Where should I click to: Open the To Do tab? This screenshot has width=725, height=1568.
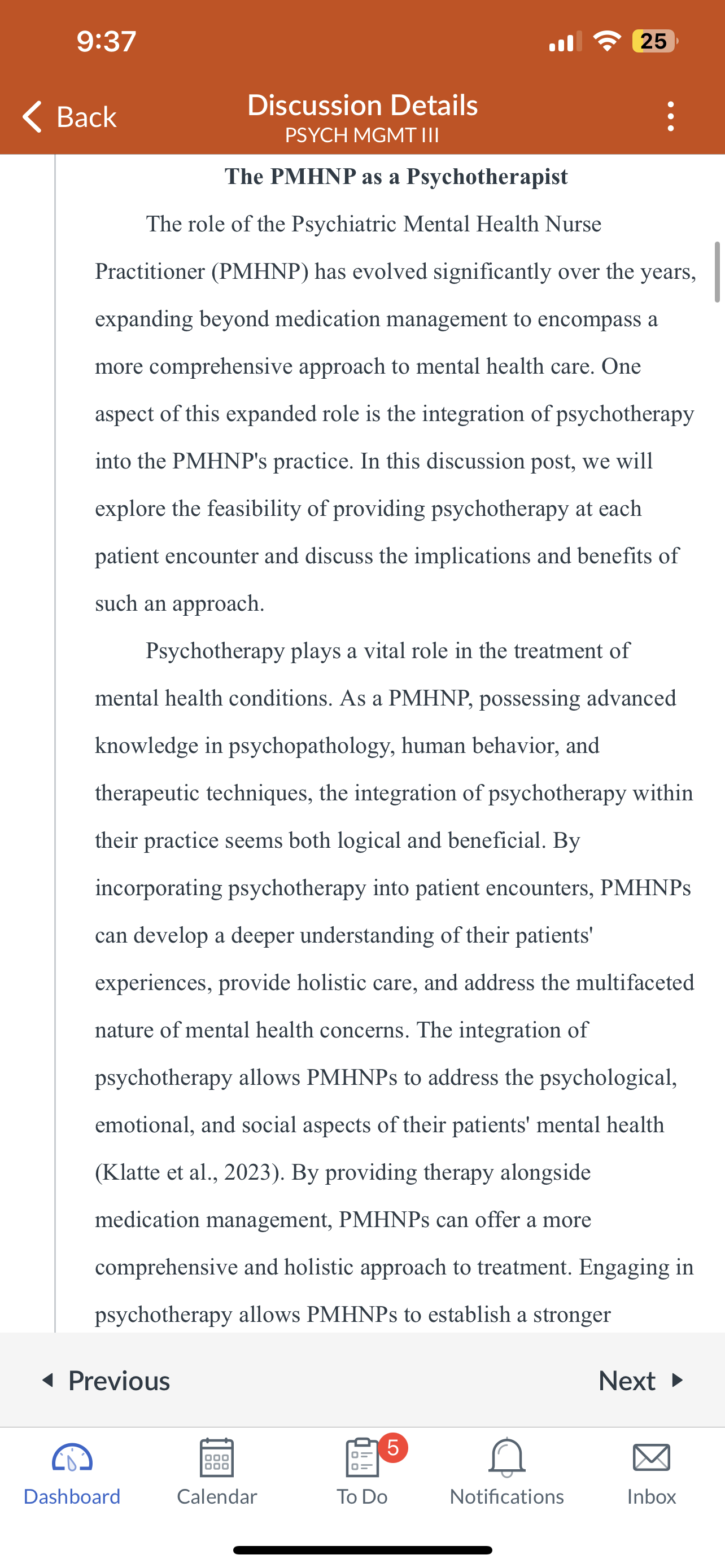pos(363,1472)
